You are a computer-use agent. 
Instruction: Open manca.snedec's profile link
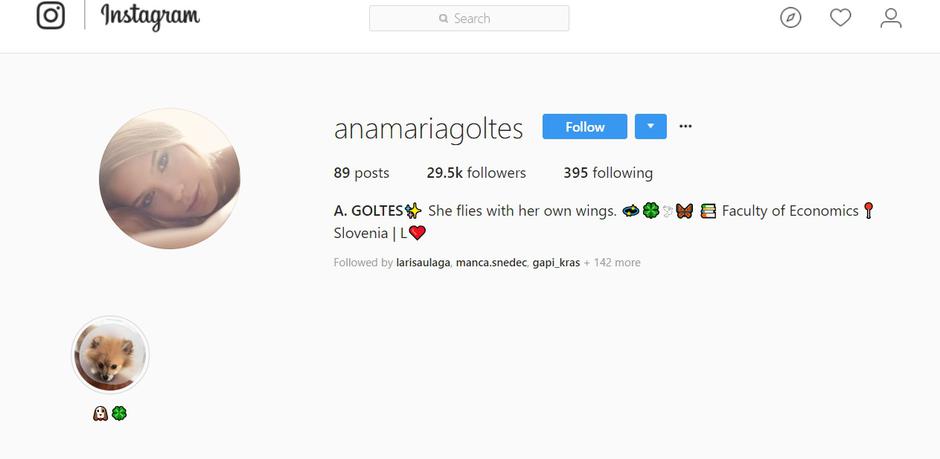click(x=490, y=263)
